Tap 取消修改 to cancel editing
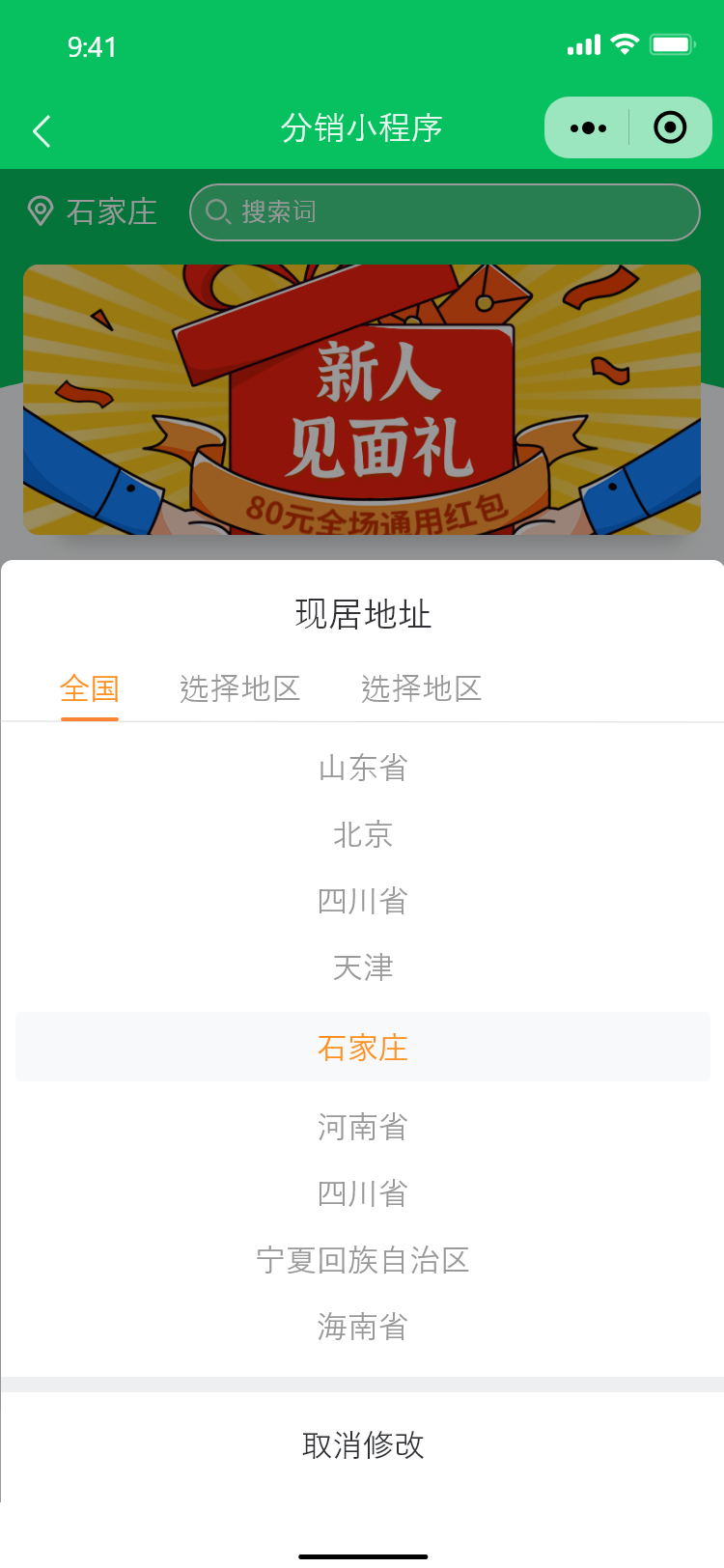 pos(363,1445)
